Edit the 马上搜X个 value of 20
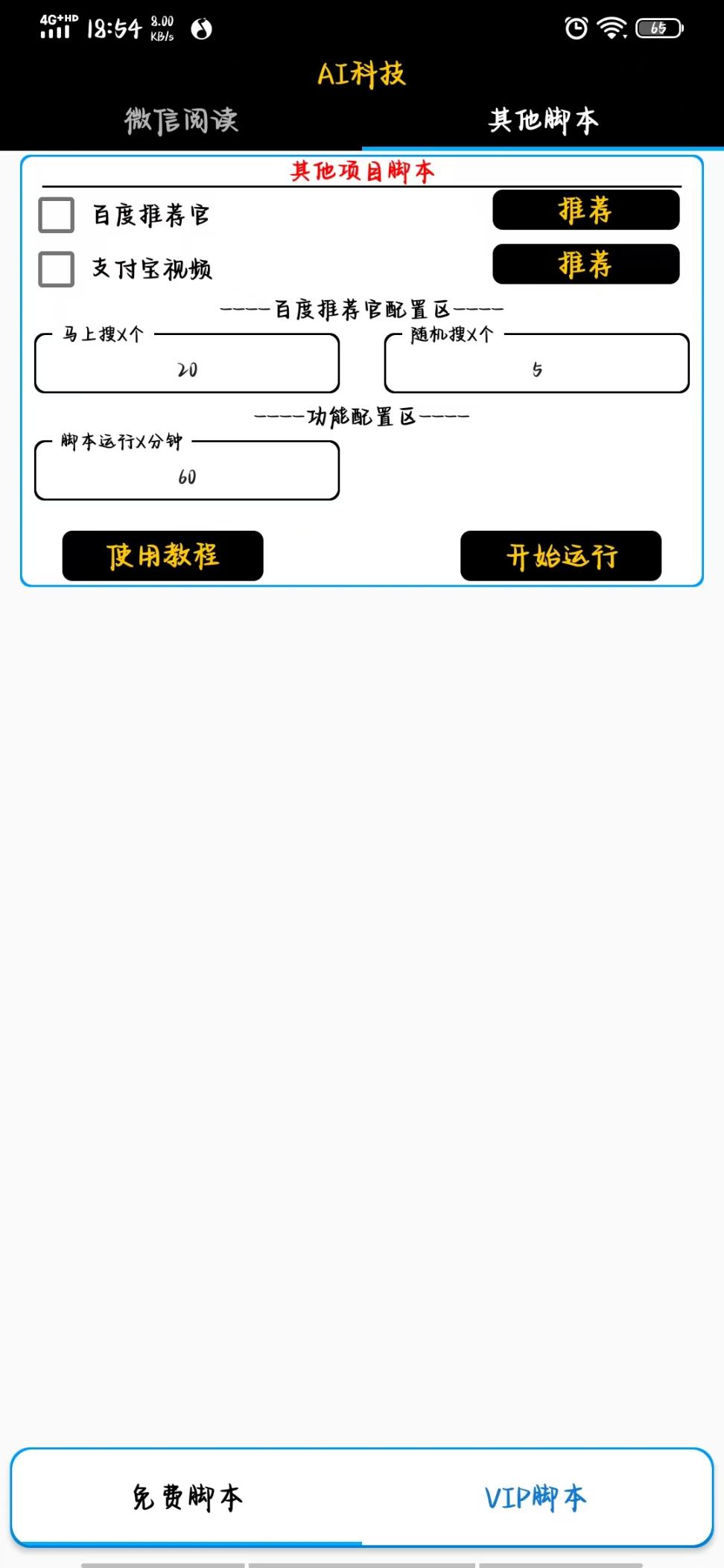 (x=186, y=368)
